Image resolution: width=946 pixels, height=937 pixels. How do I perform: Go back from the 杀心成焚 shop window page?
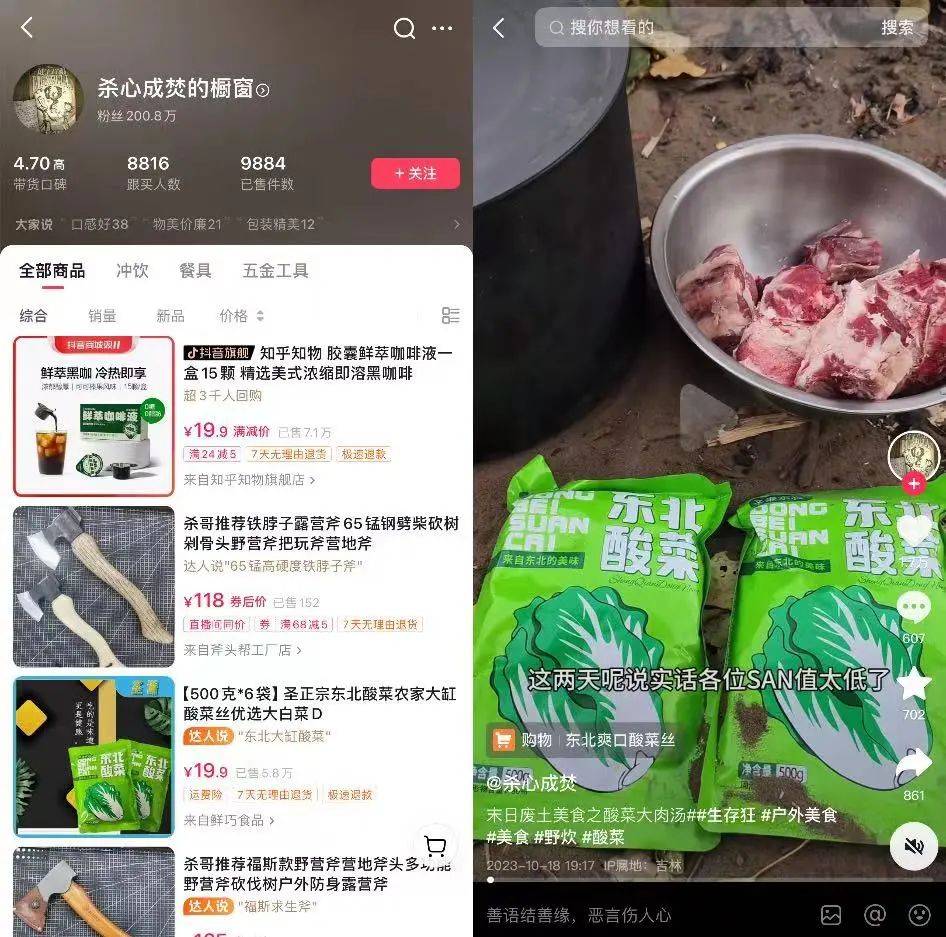(x=27, y=28)
